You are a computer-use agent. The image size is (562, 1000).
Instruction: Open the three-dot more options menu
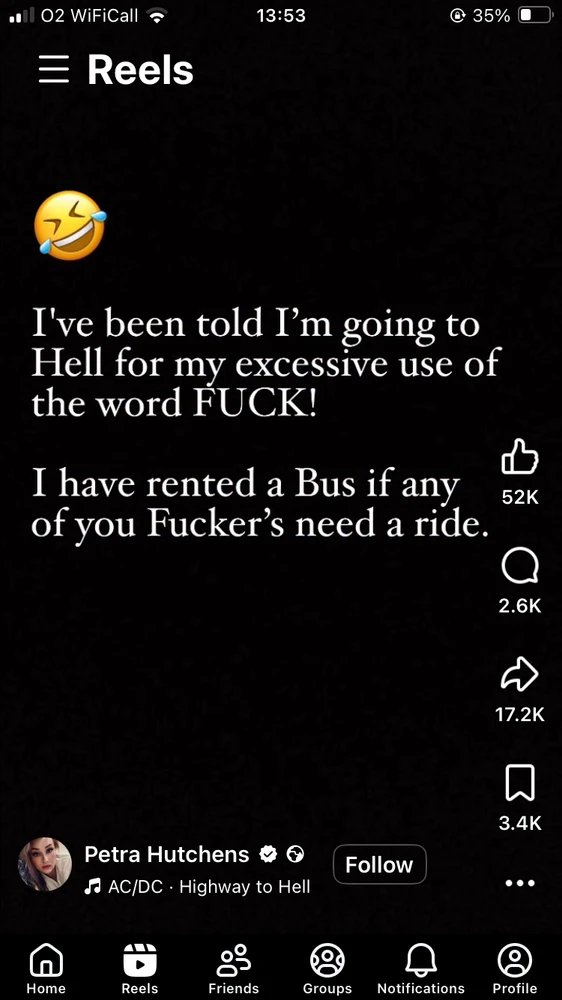click(520, 883)
